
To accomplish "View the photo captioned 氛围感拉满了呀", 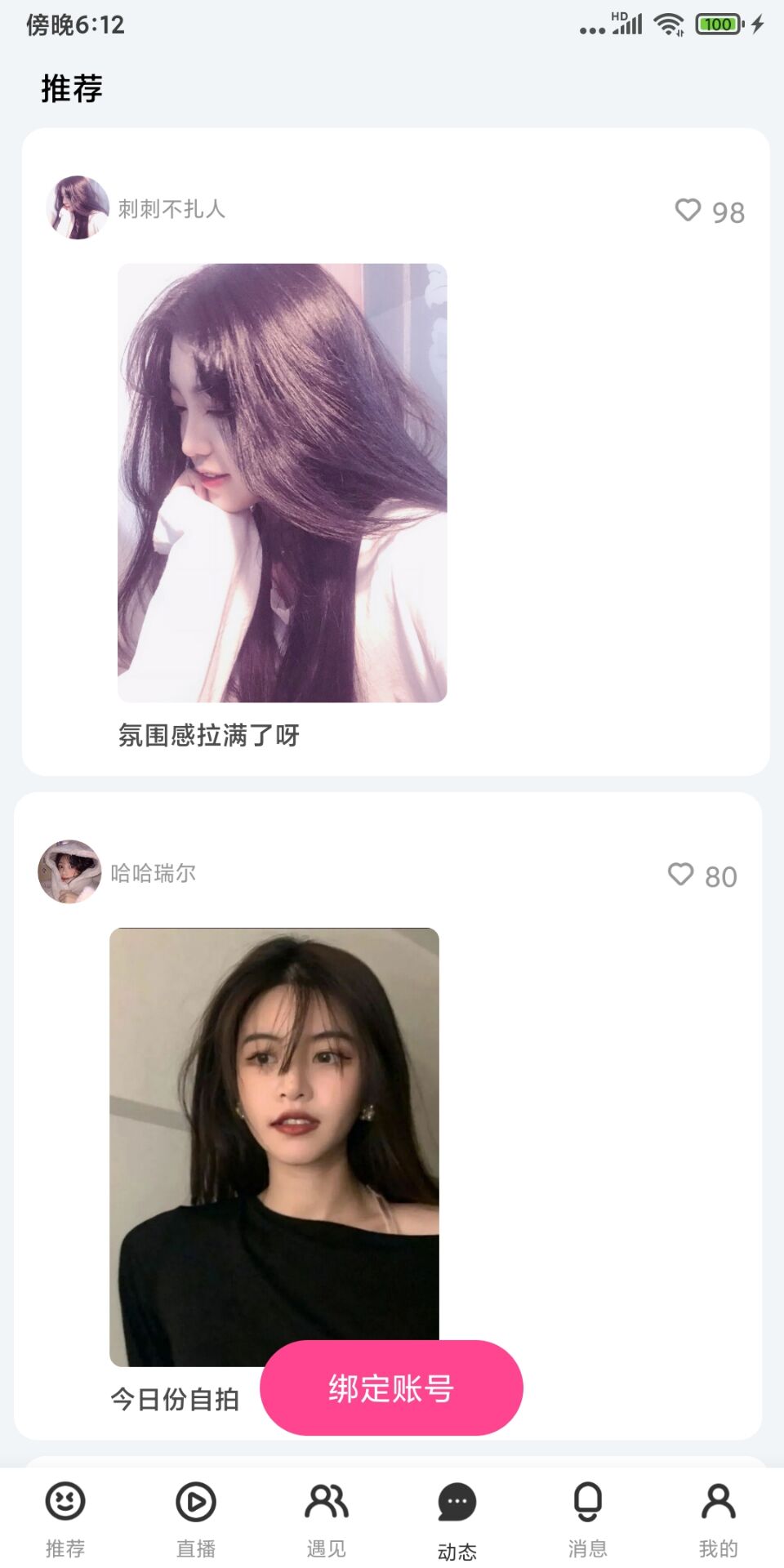I will click(x=282, y=482).
